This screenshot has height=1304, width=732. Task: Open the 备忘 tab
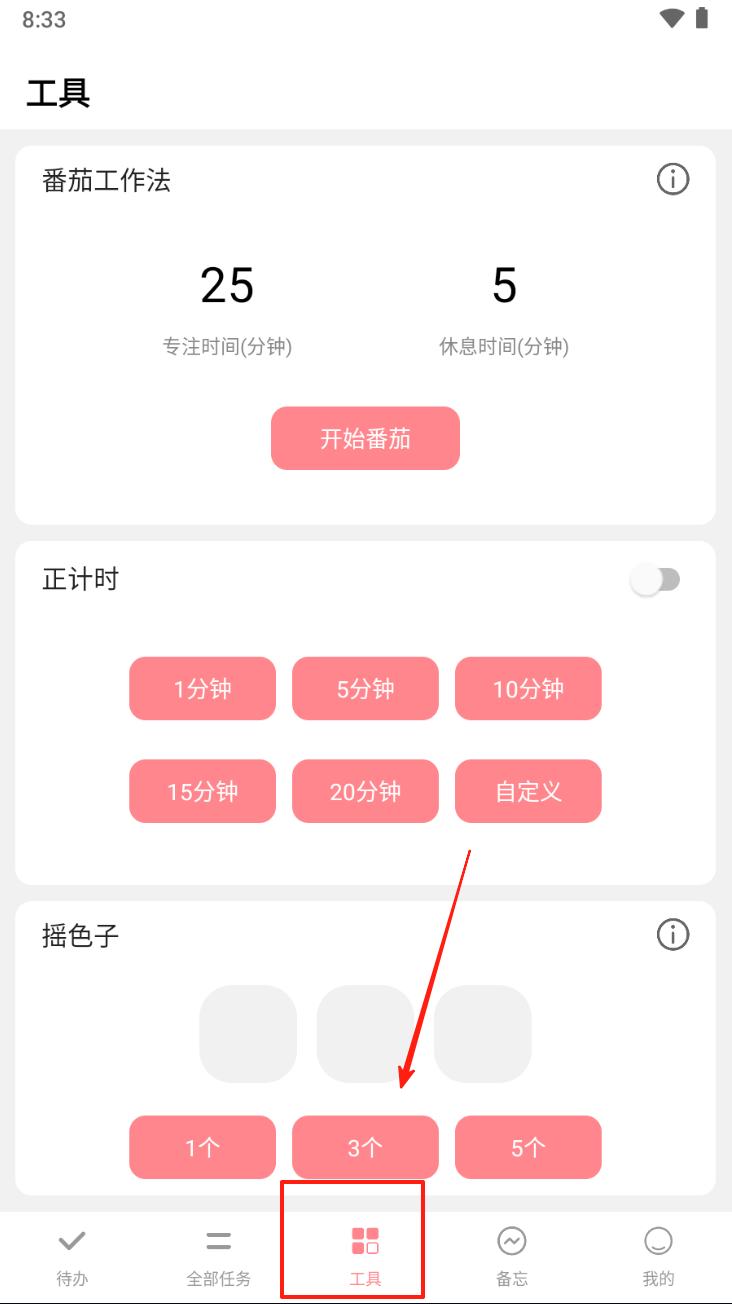512,1256
